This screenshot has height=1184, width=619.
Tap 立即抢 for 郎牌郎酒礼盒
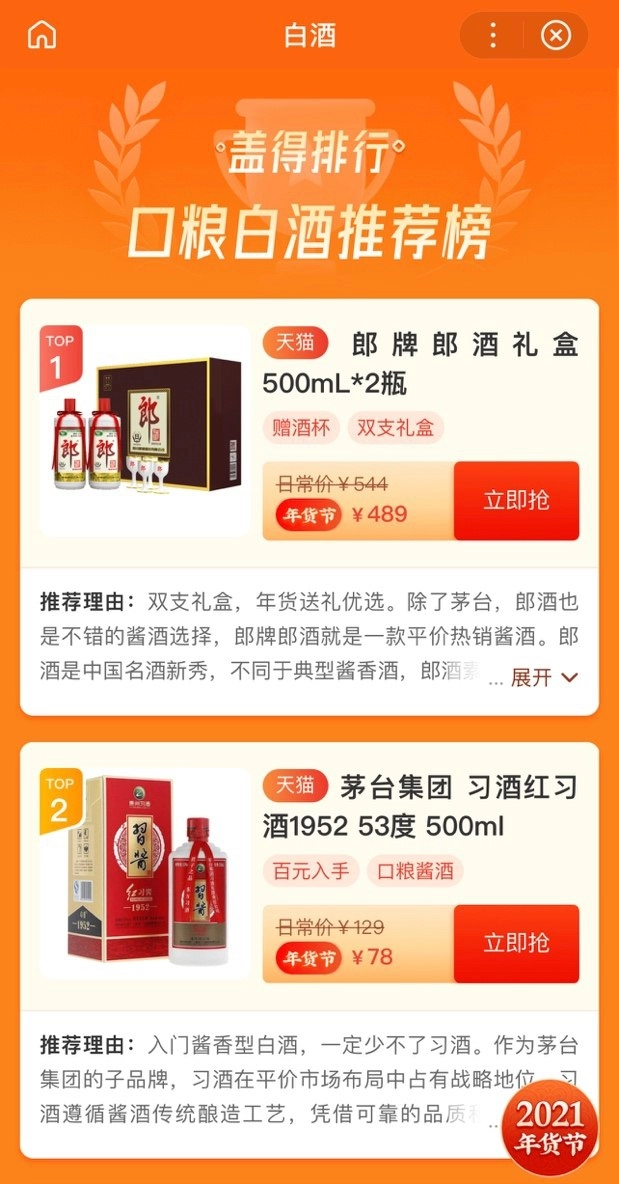pyautogui.click(x=516, y=500)
